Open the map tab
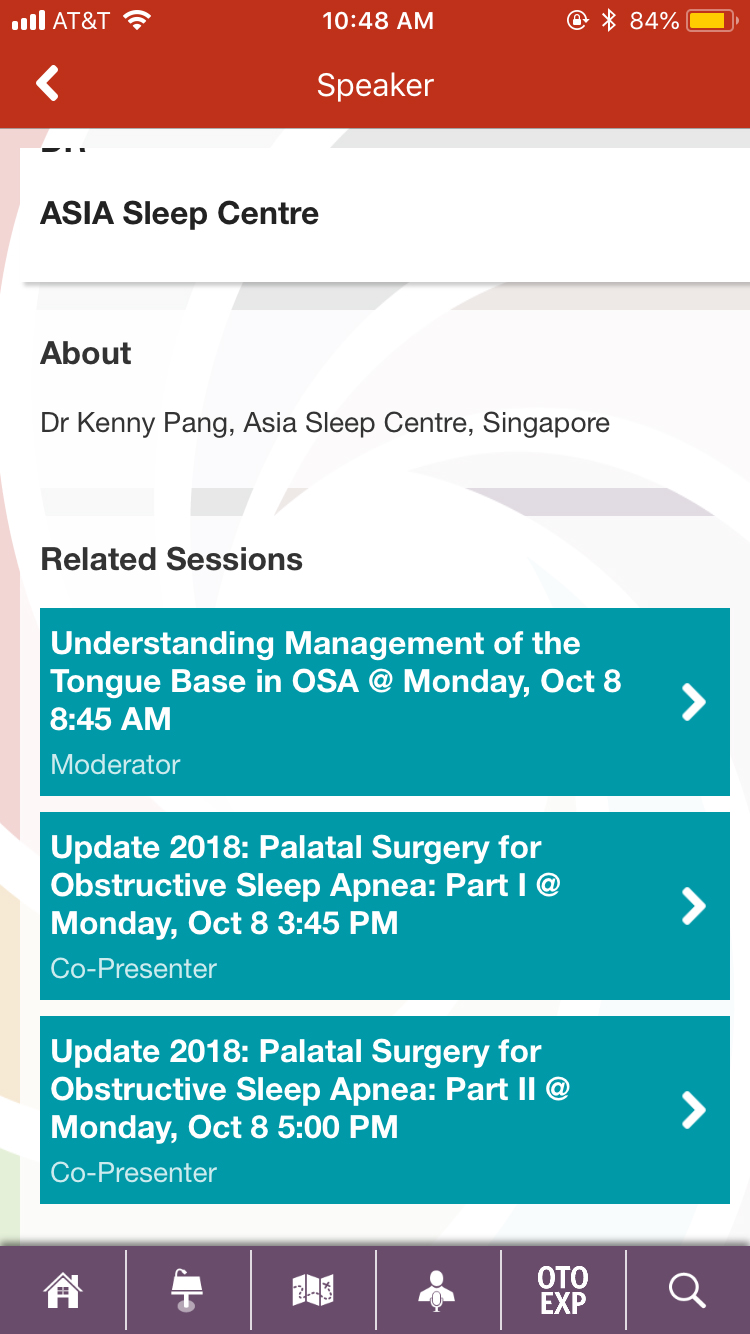This screenshot has width=750, height=1334. pos(312,1290)
